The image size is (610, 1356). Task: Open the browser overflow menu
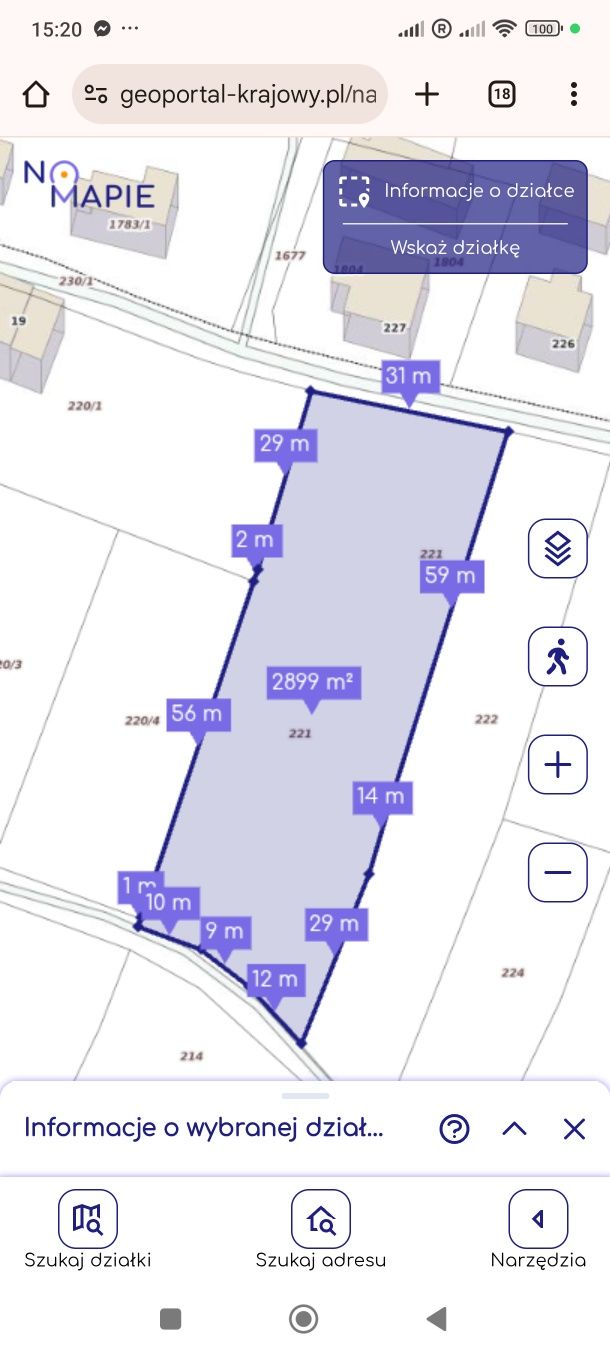point(573,95)
